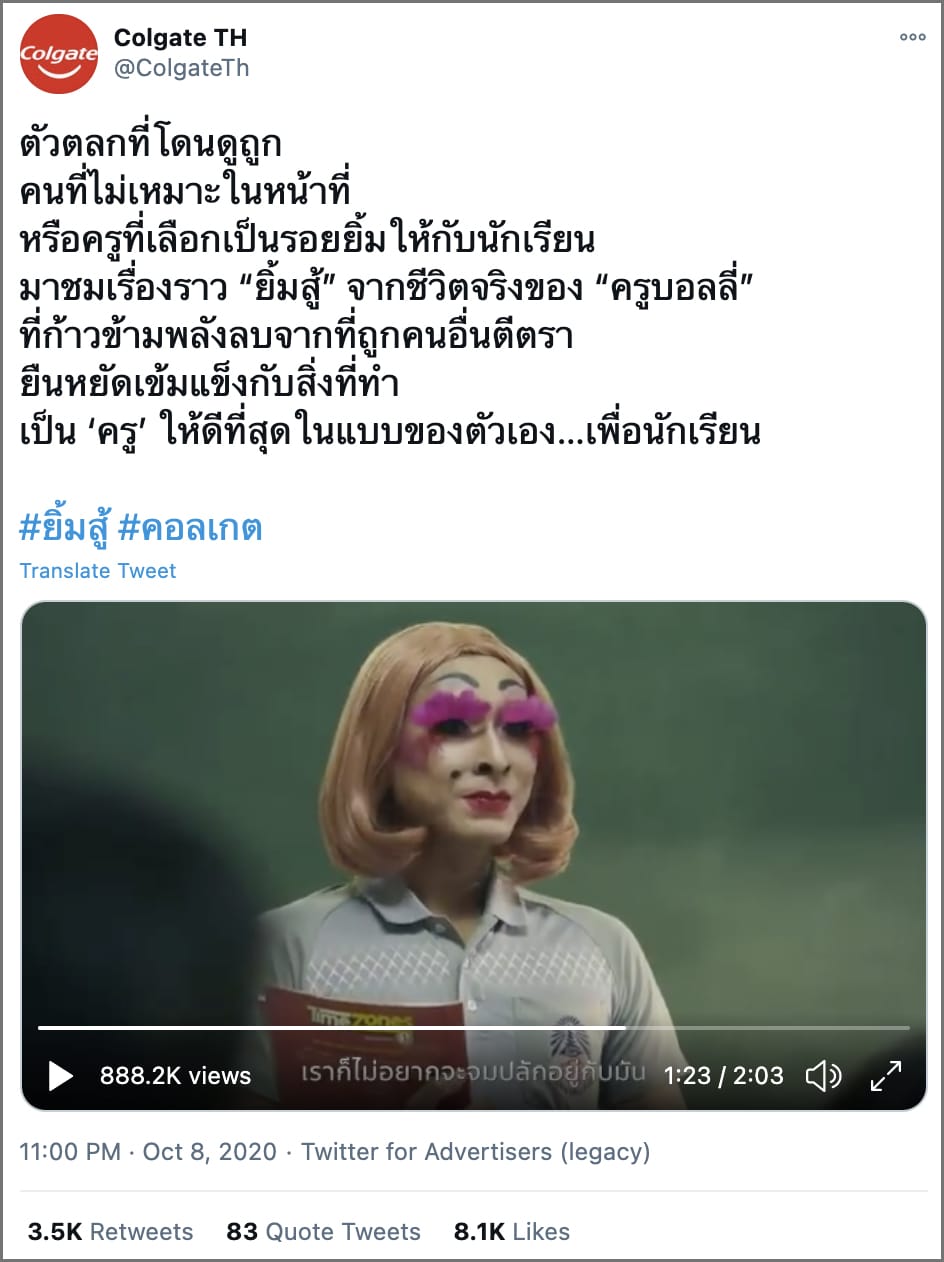Tap Translate Tweet
The image size is (944, 1262).
click(x=98, y=571)
